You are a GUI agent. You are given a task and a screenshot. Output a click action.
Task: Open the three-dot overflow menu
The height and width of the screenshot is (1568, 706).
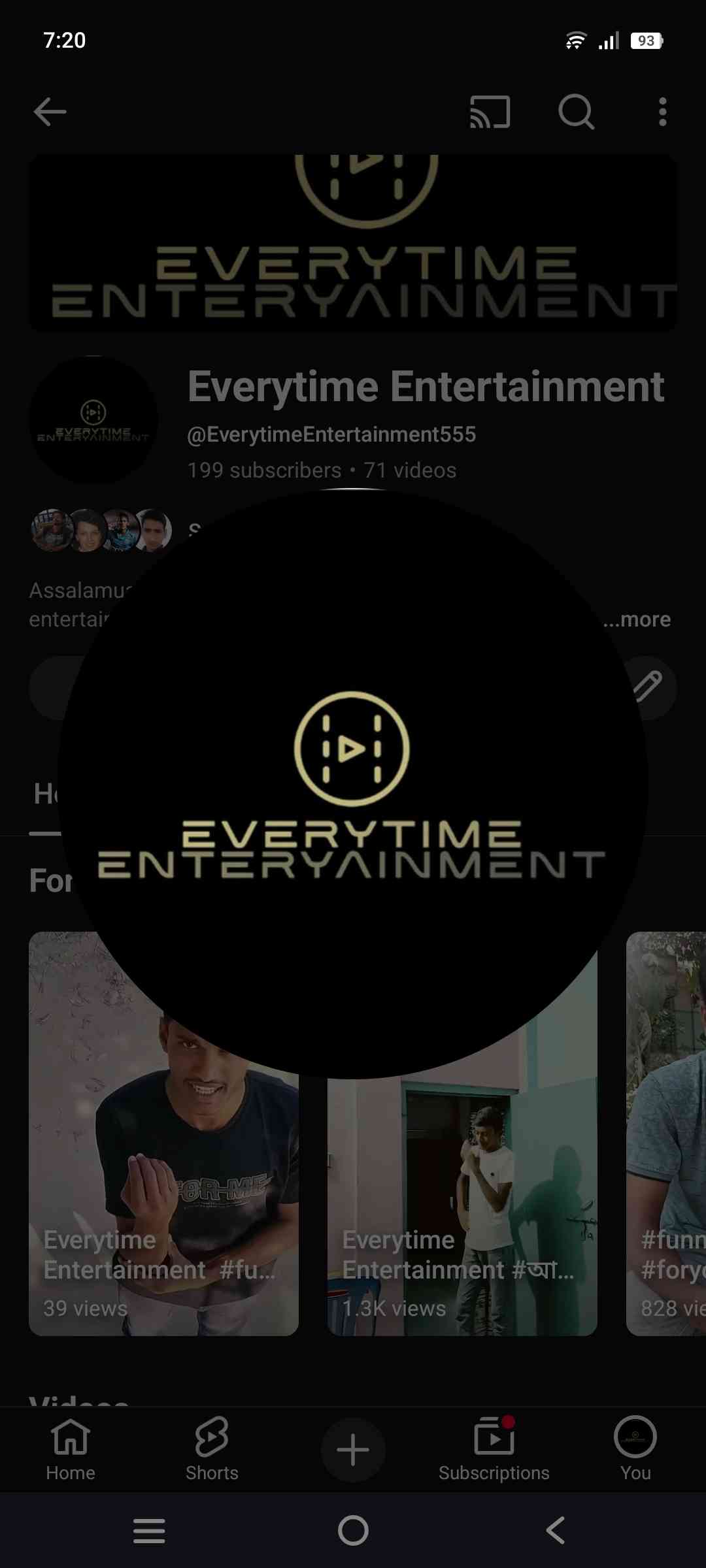tap(662, 112)
